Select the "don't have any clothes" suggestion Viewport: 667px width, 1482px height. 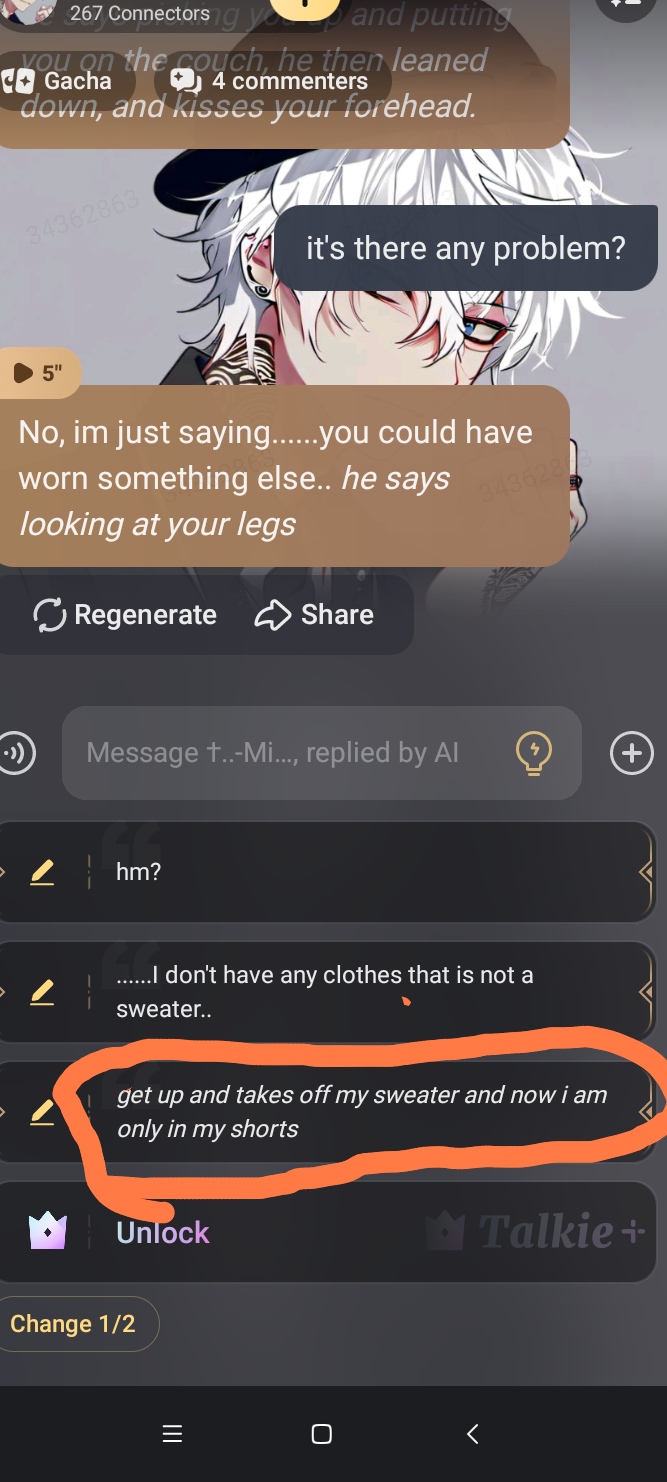coord(360,992)
